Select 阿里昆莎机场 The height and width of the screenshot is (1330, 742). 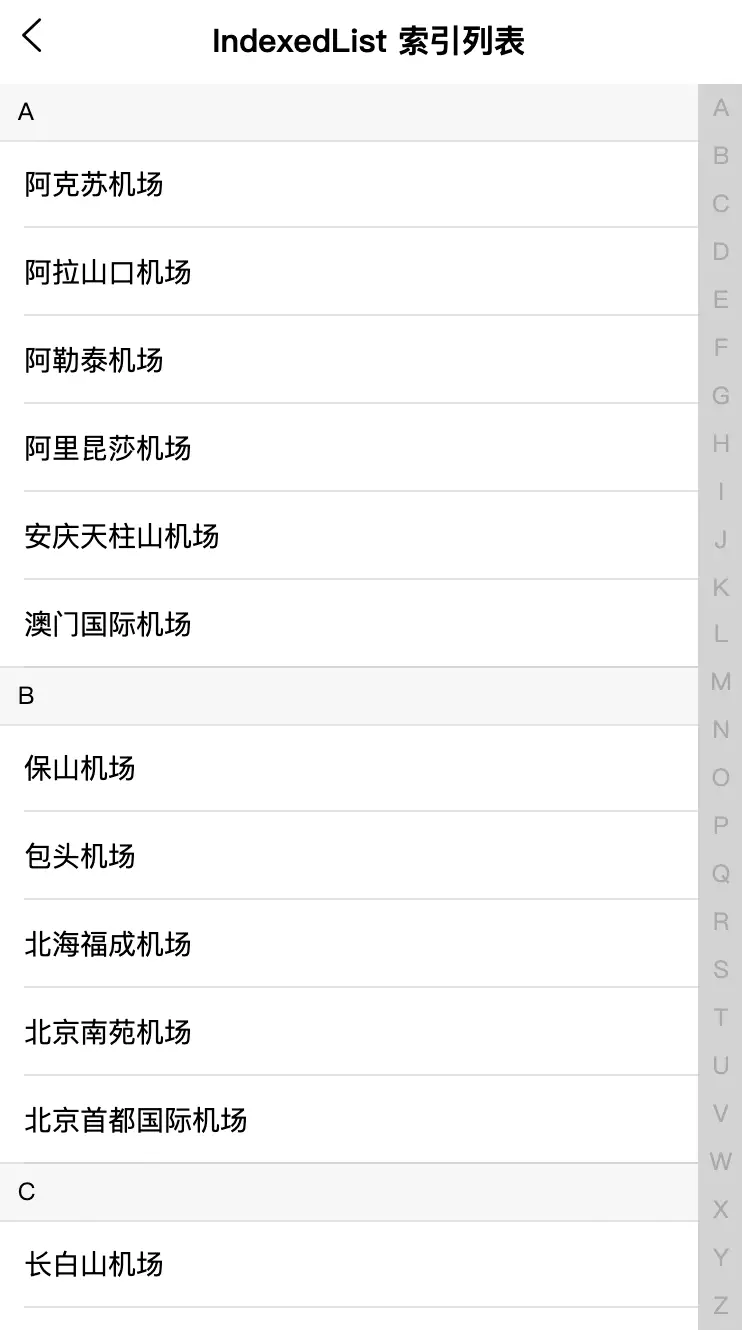coord(108,448)
